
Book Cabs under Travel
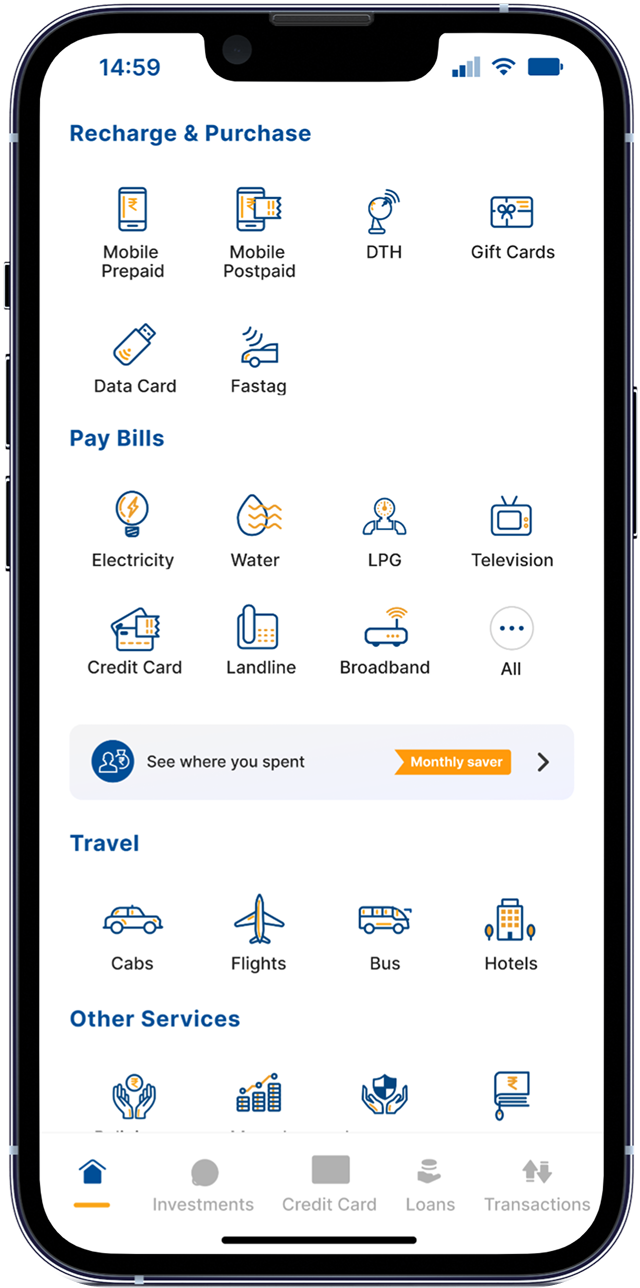click(132, 935)
